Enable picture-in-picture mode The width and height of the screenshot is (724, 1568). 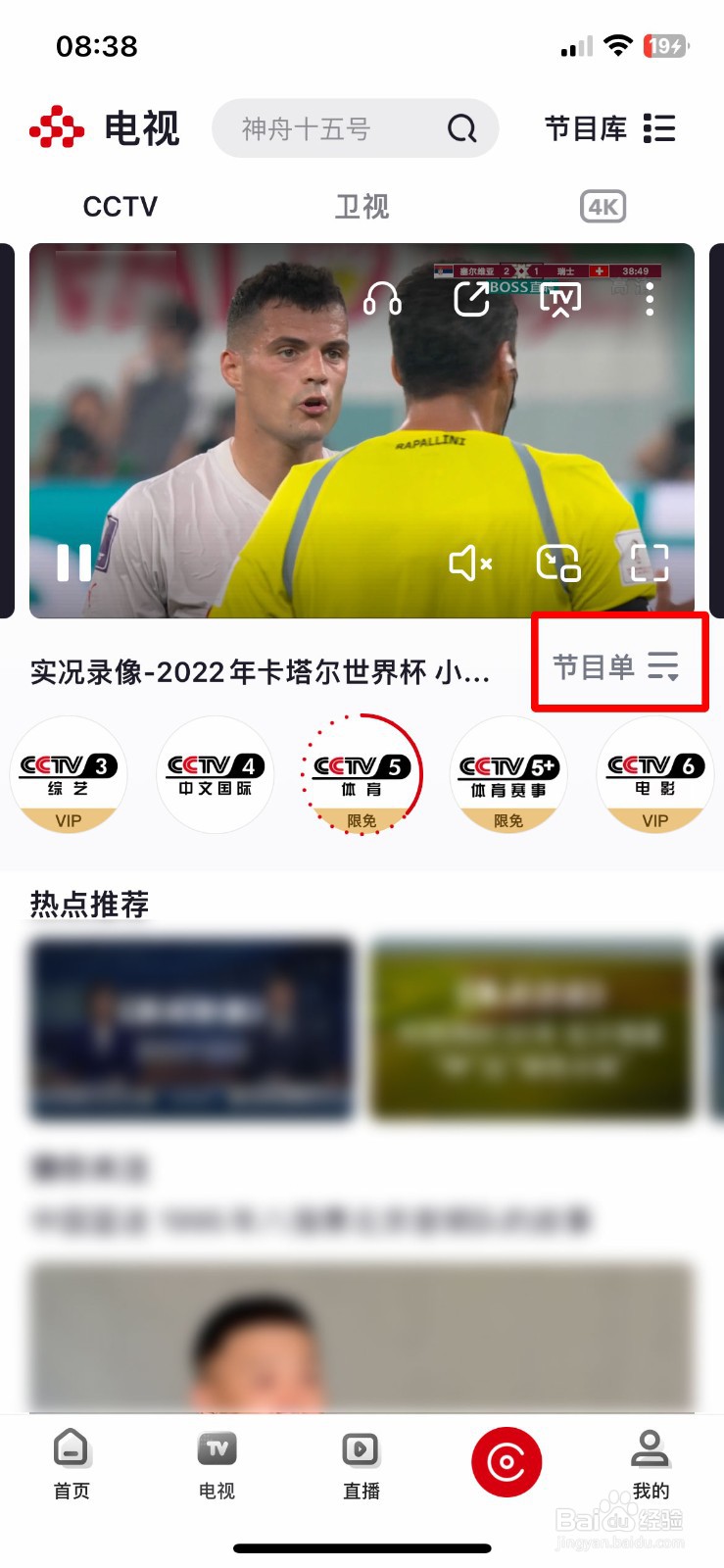pyautogui.click(x=558, y=563)
